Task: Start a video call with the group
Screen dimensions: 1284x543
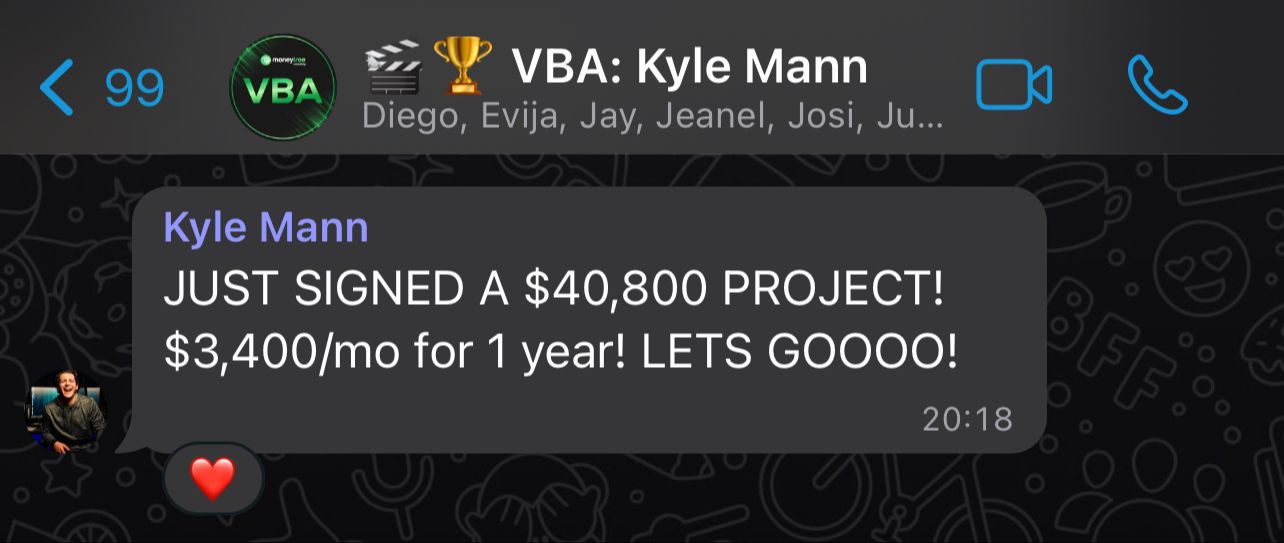Action: (x=1013, y=86)
